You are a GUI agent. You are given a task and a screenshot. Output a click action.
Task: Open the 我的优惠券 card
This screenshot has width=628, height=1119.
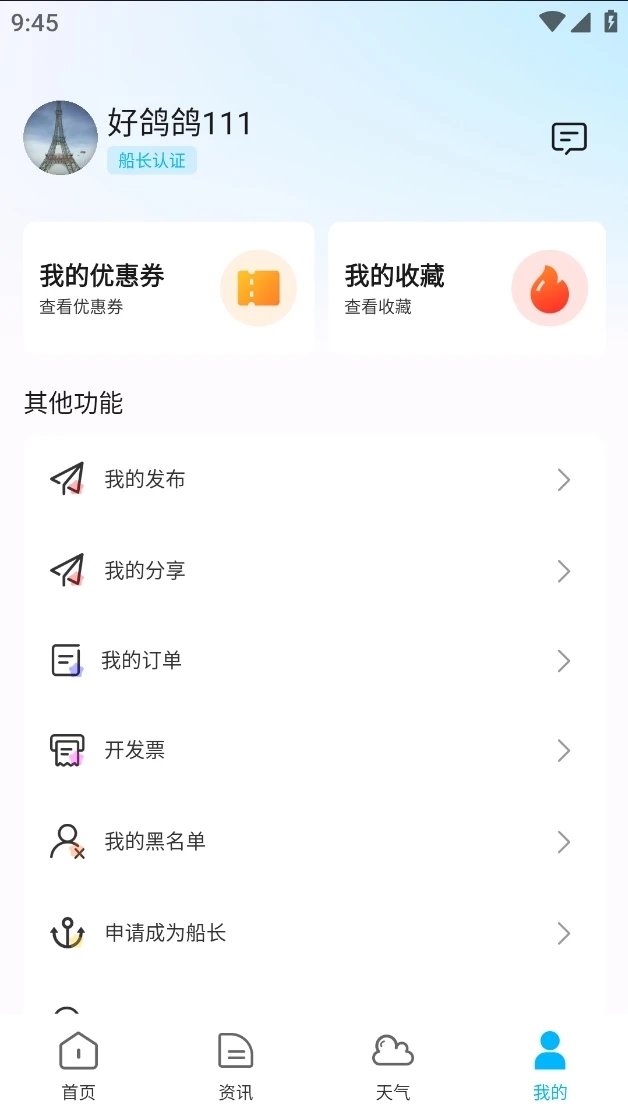(168, 288)
